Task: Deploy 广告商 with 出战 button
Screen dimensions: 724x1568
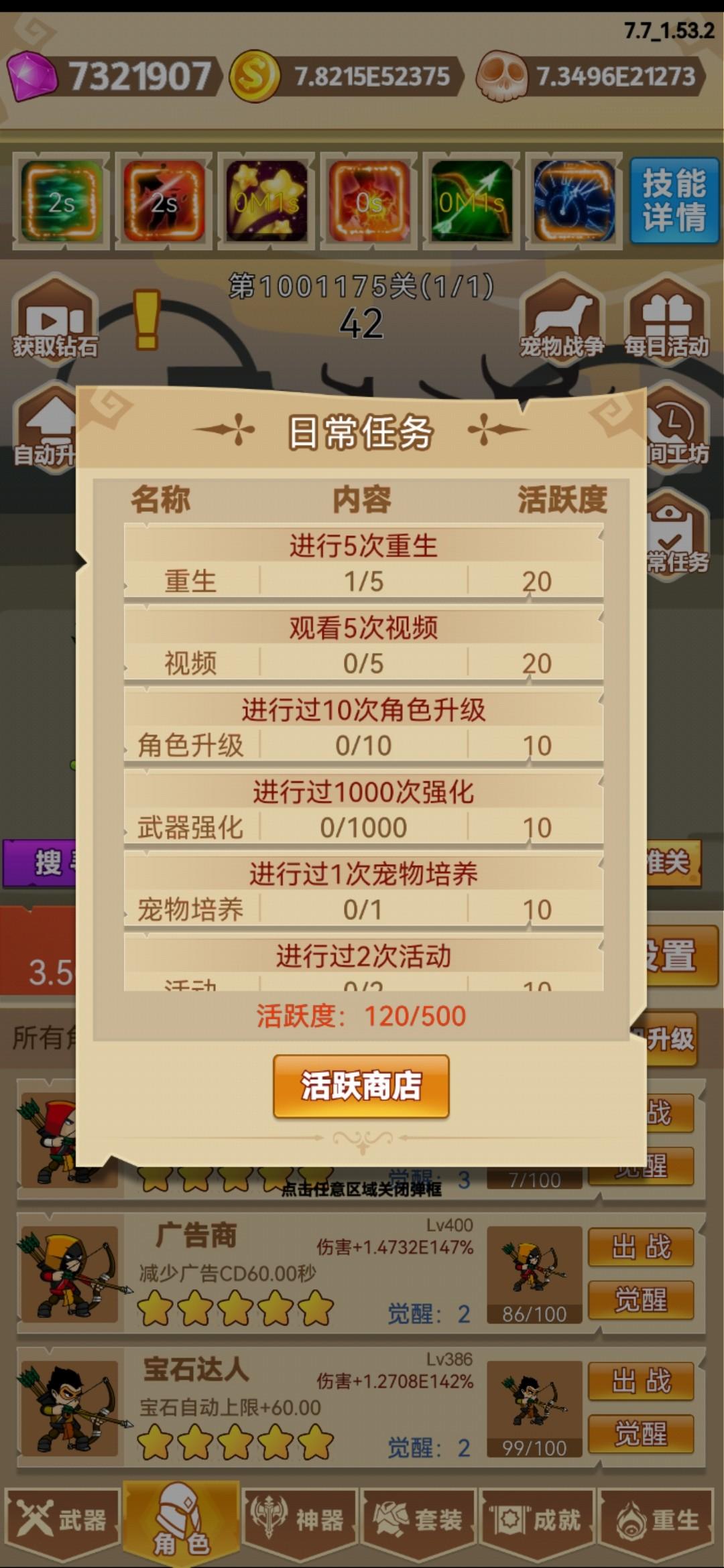Action: (641, 1247)
